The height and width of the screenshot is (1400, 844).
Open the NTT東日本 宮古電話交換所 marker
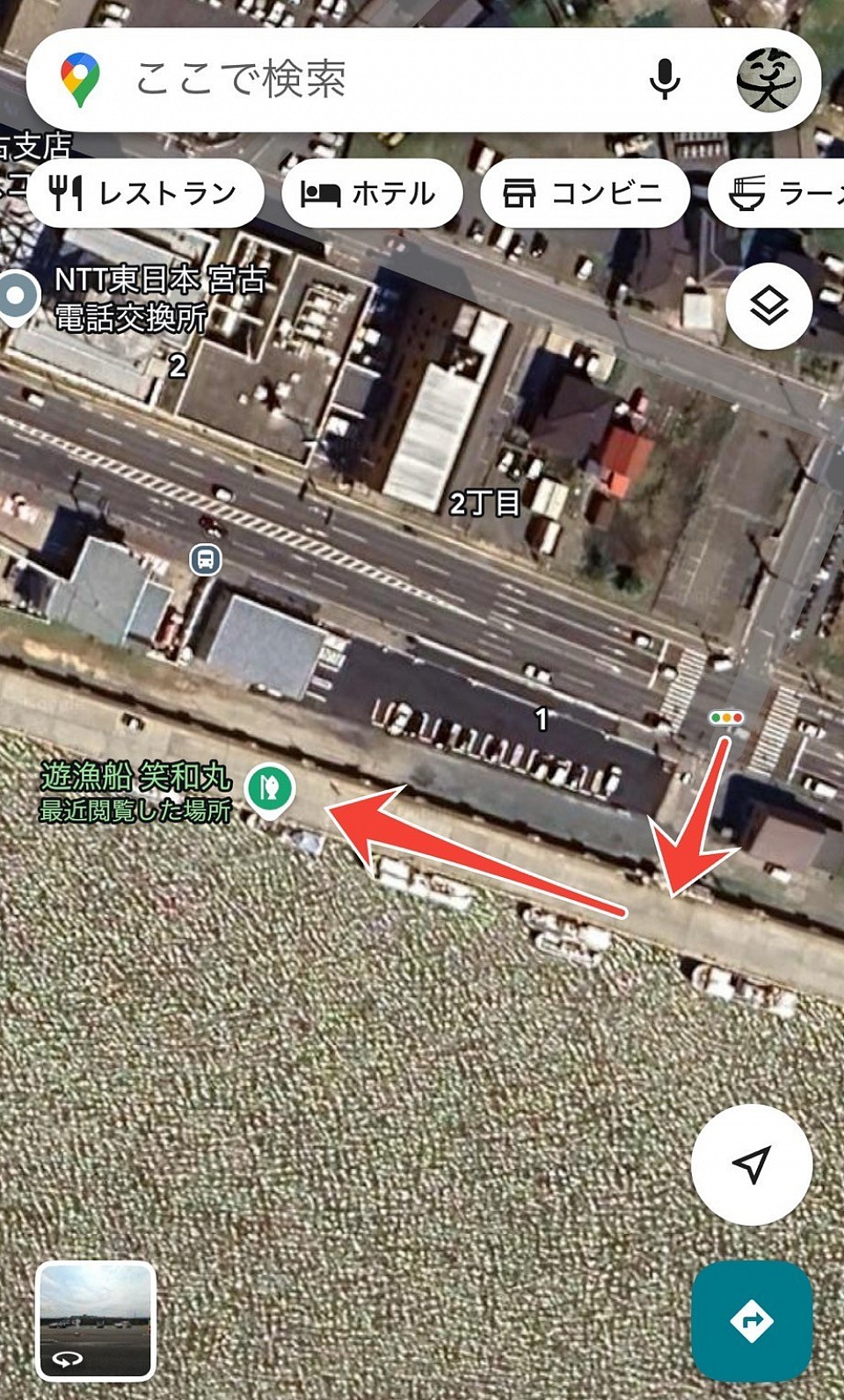[18, 297]
